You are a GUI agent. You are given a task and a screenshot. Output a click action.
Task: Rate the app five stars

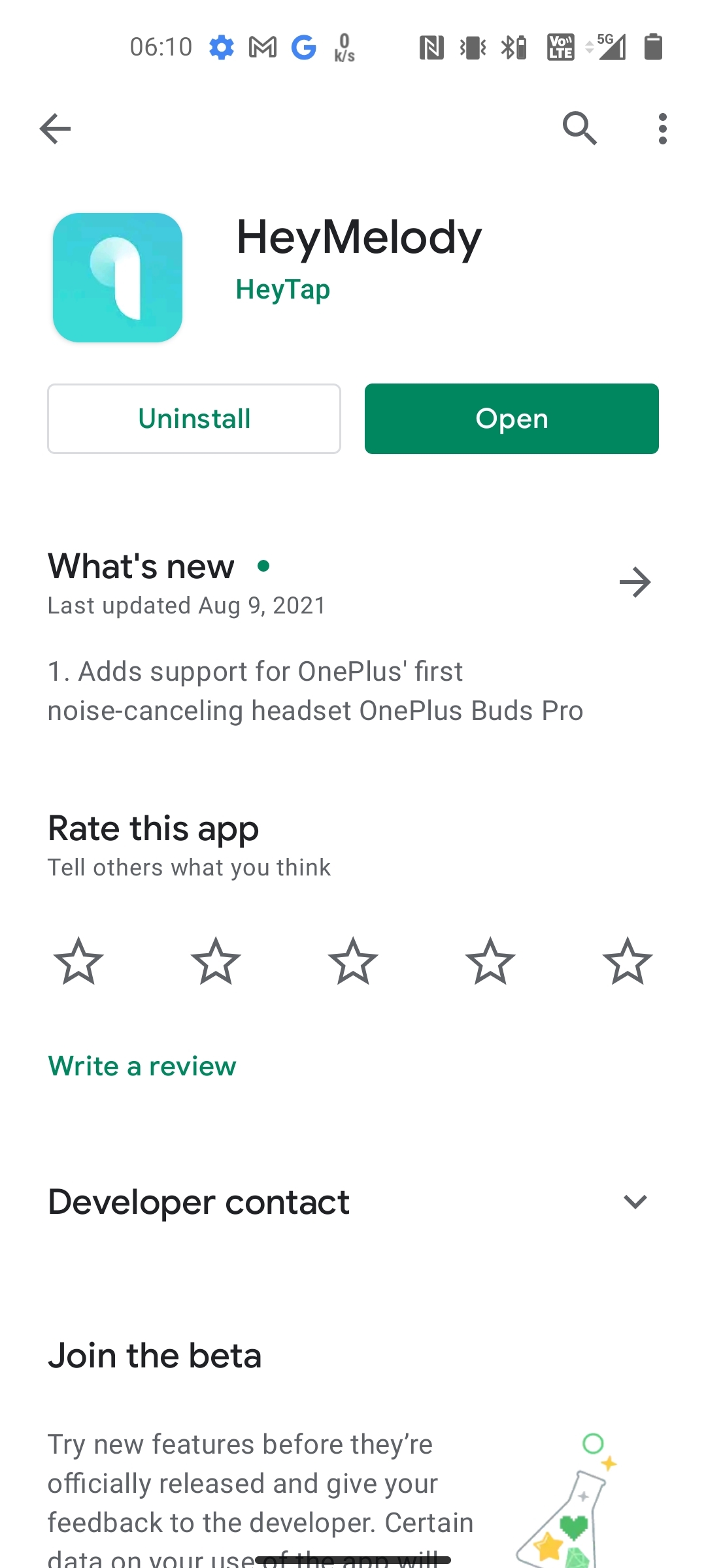628,960
